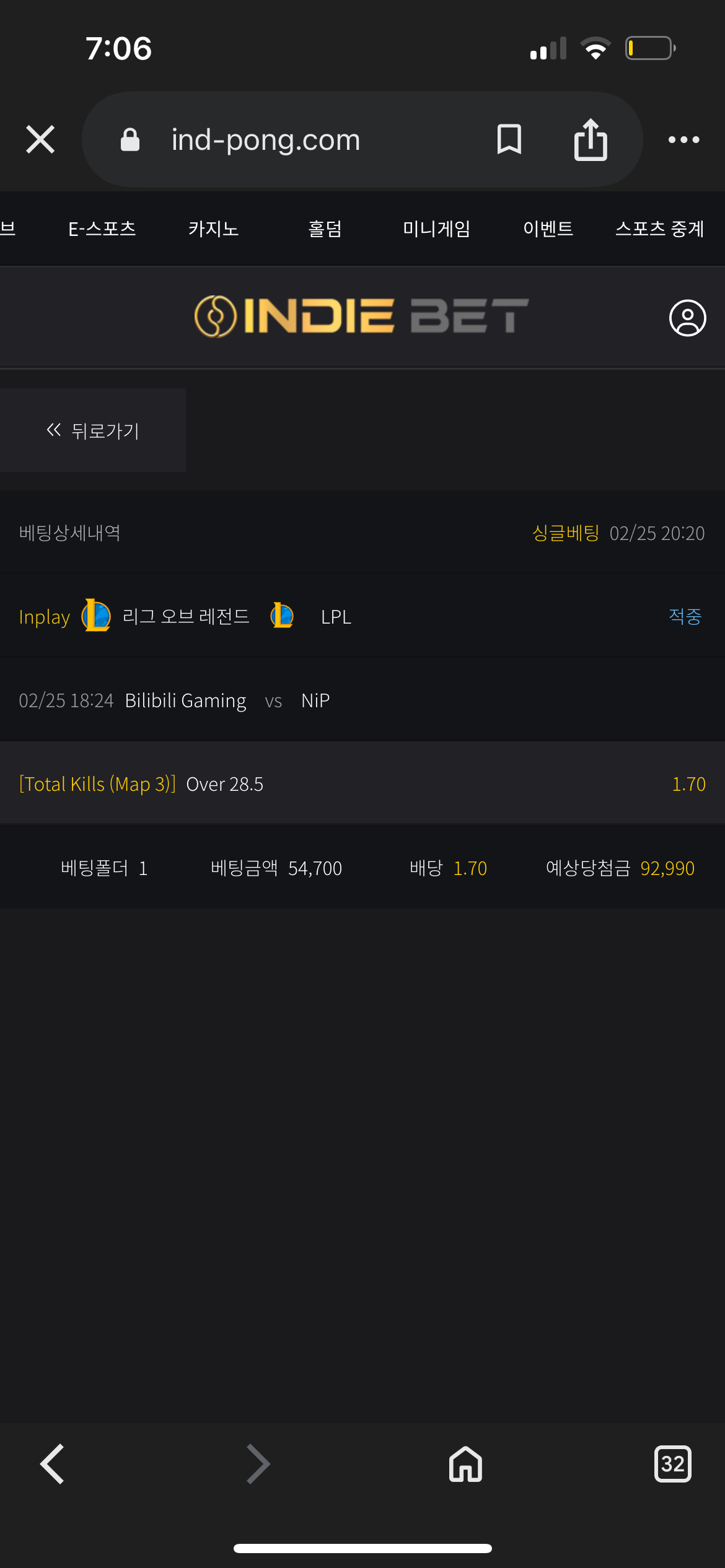Go to 미니게임
Image resolution: width=725 pixels, height=1568 pixels.
coord(436,229)
